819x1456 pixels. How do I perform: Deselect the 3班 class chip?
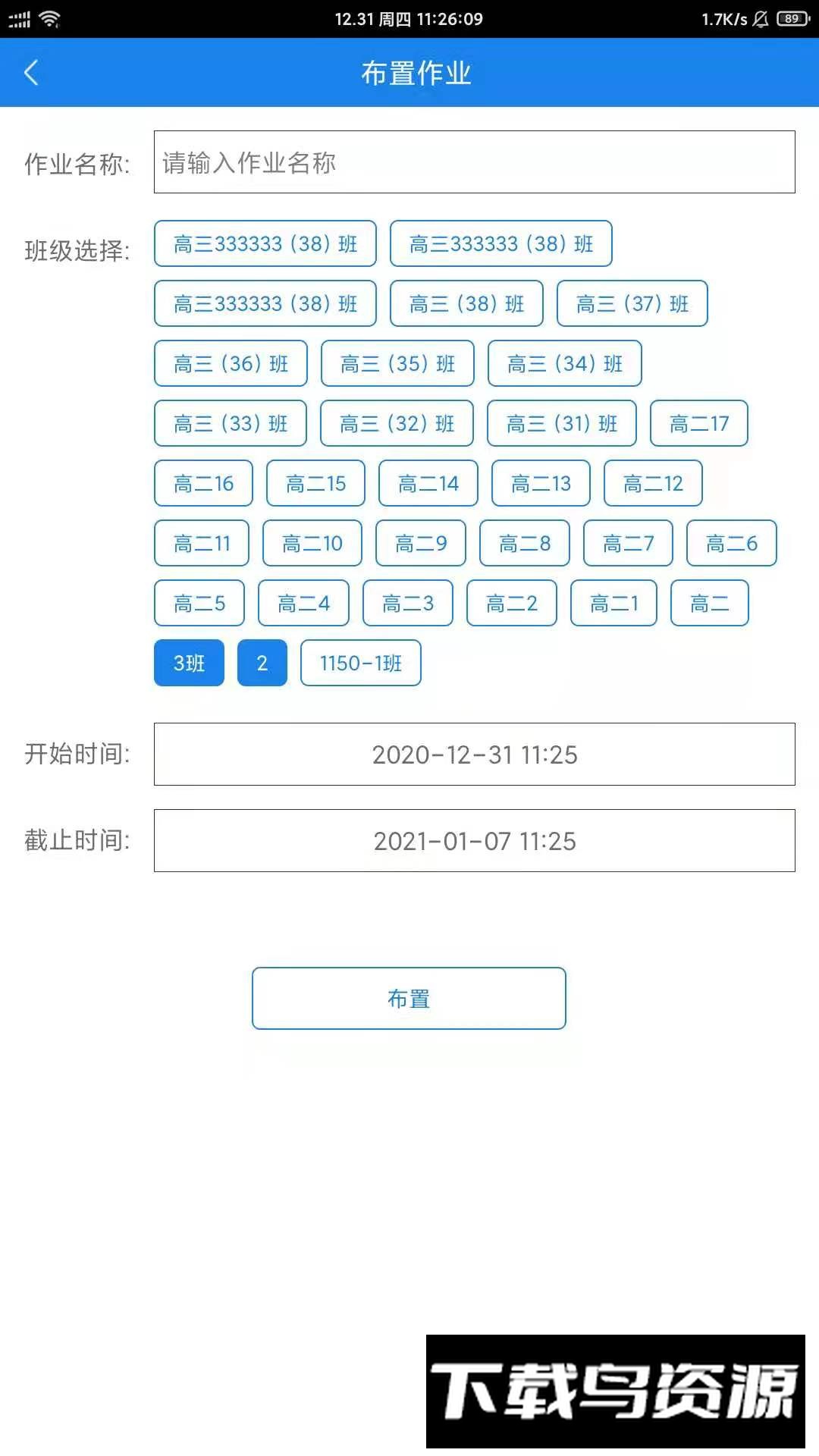[x=189, y=664]
